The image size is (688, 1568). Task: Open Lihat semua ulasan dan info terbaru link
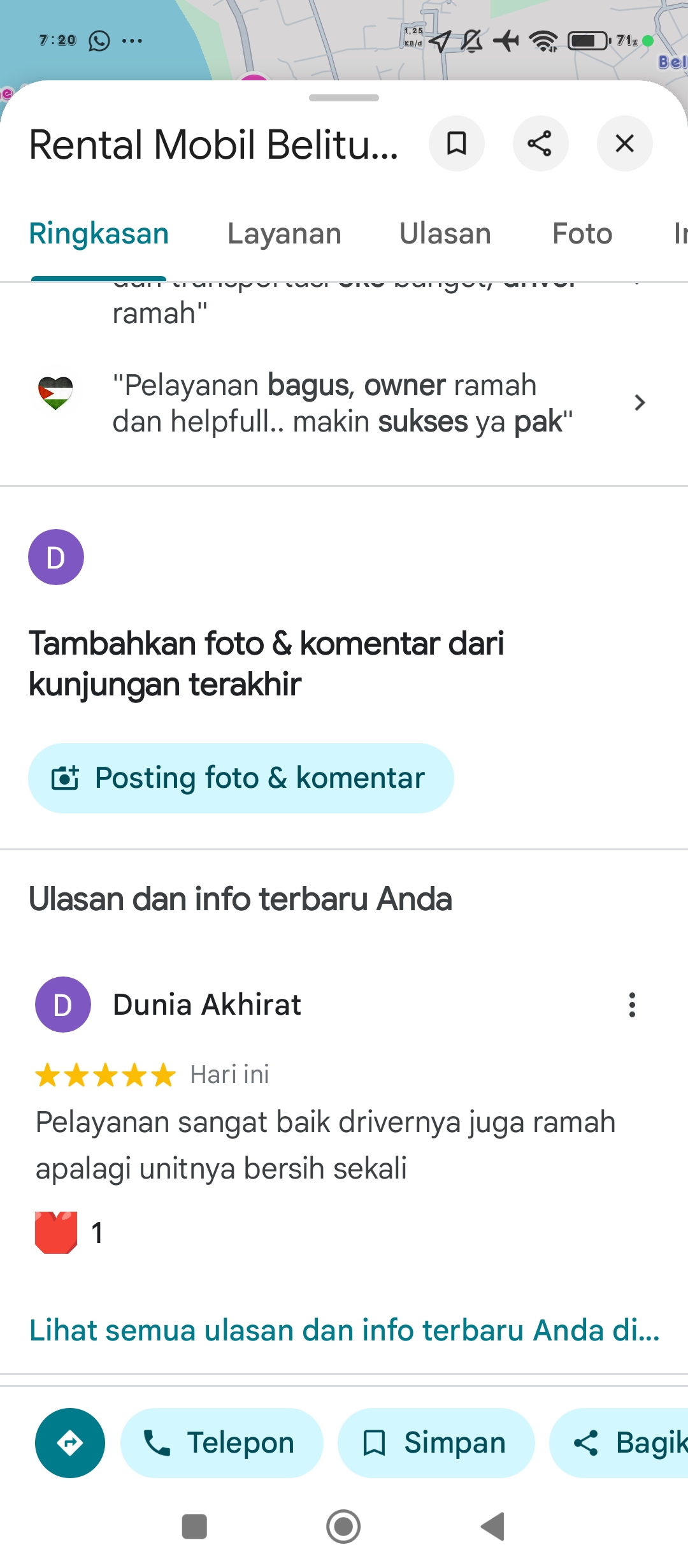click(344, 1330)
